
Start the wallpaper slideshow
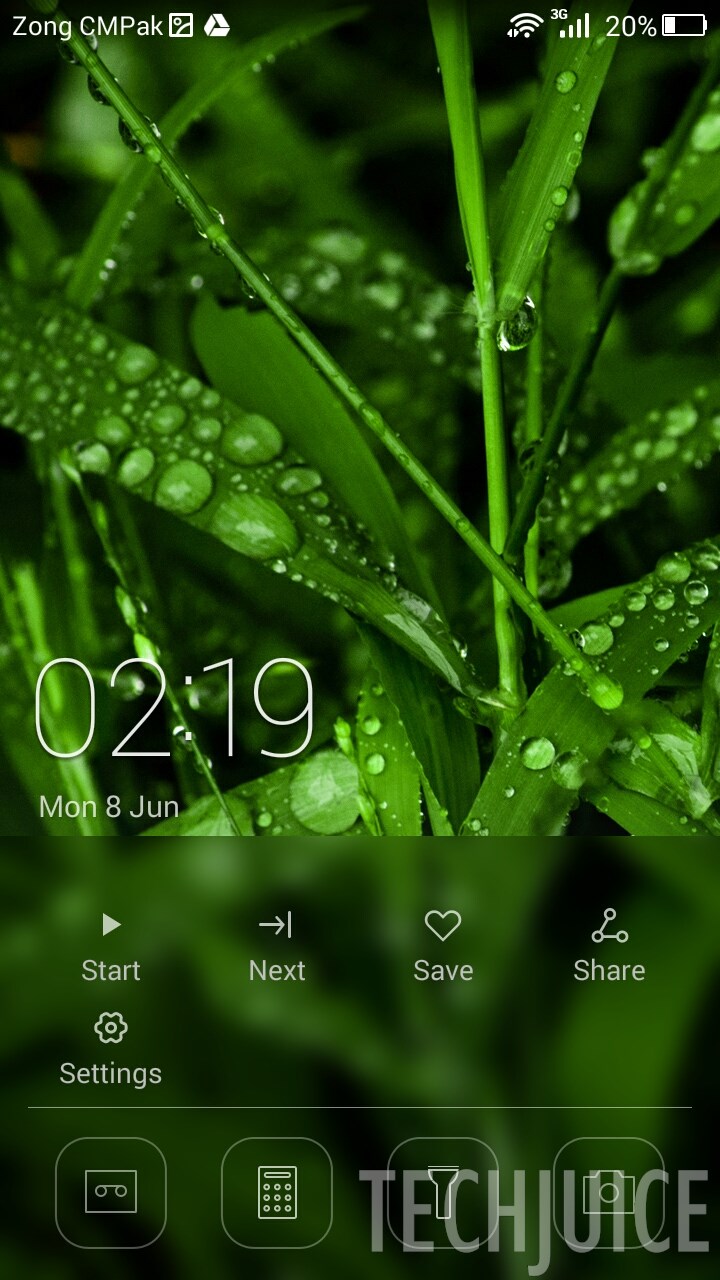pos(111,945)
